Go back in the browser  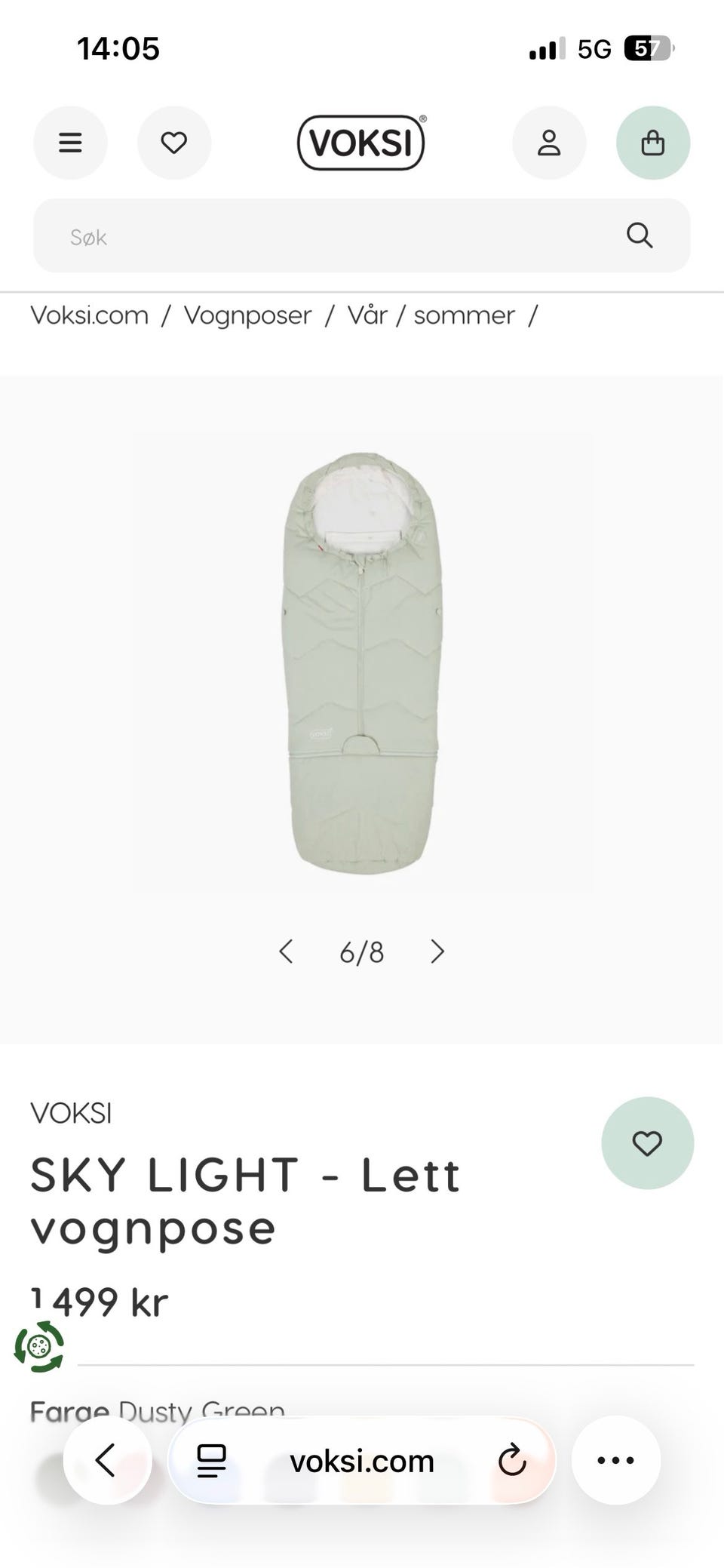pyautogui.click(x=106, y=1460)
